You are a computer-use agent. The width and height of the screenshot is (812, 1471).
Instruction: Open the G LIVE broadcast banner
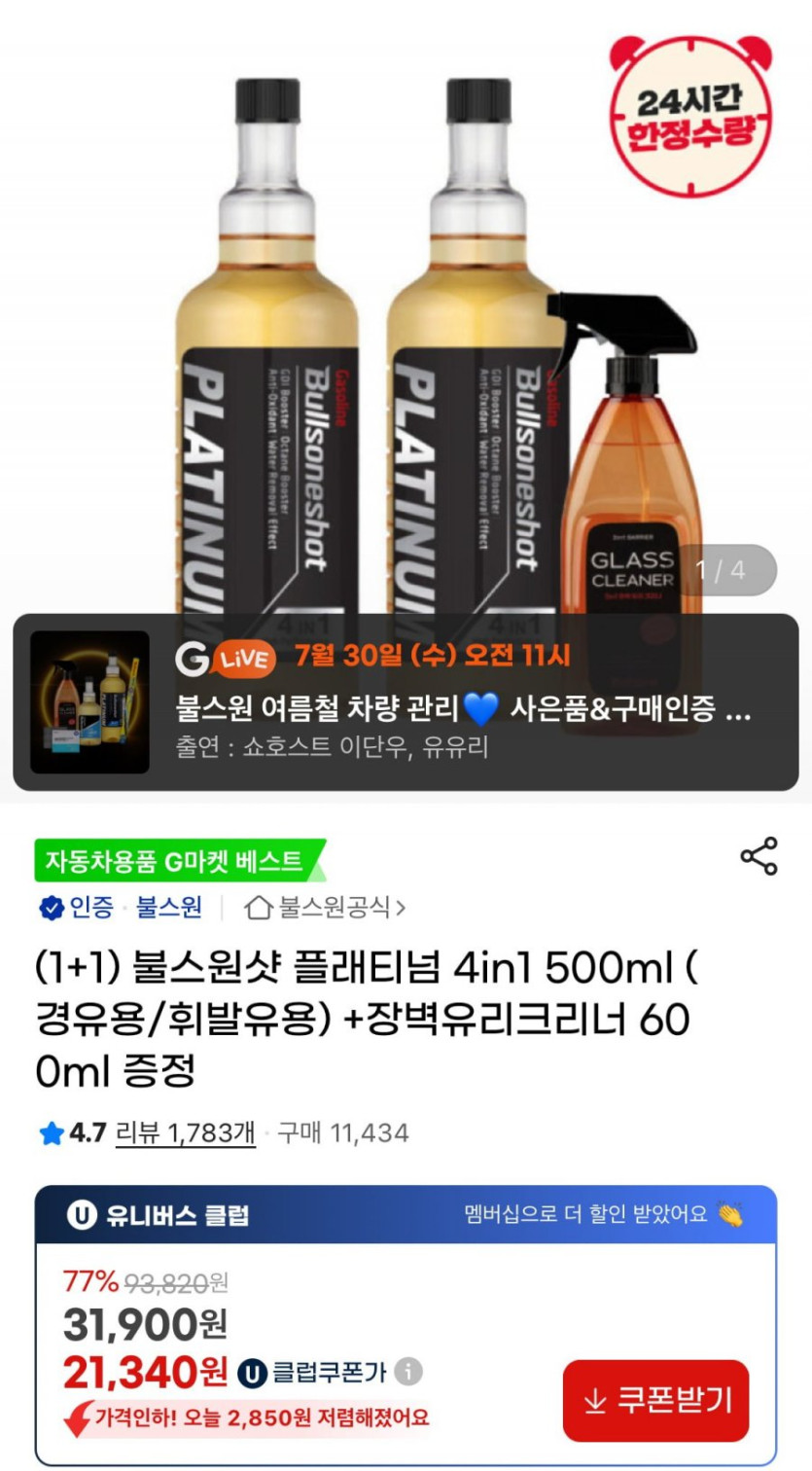[x=406, y=701]
